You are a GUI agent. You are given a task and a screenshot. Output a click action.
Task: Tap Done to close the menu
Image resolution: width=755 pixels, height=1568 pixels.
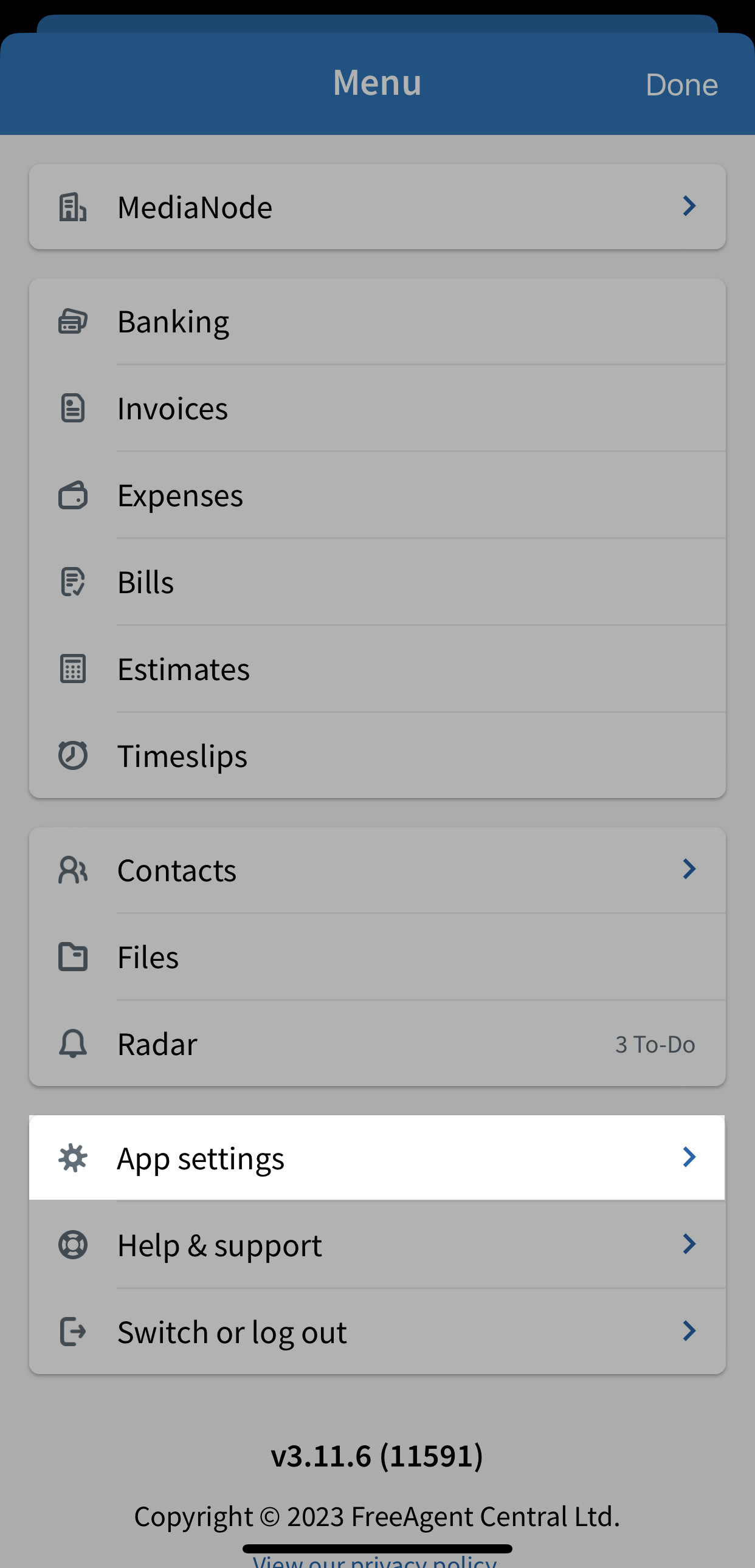tap(681, 84)
